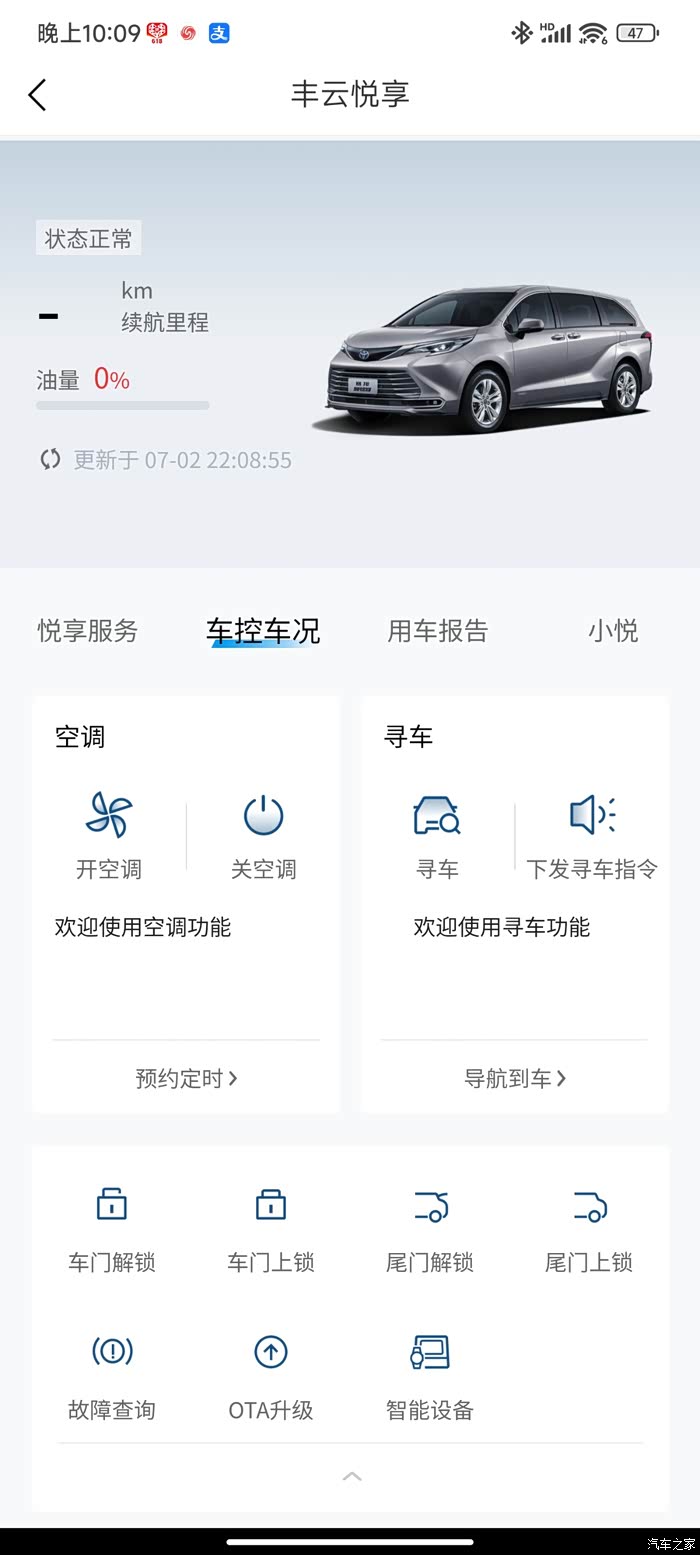700x1555 pixels.
Task: Collapse the control panel with the up chevron
Action: (352, 1476)
